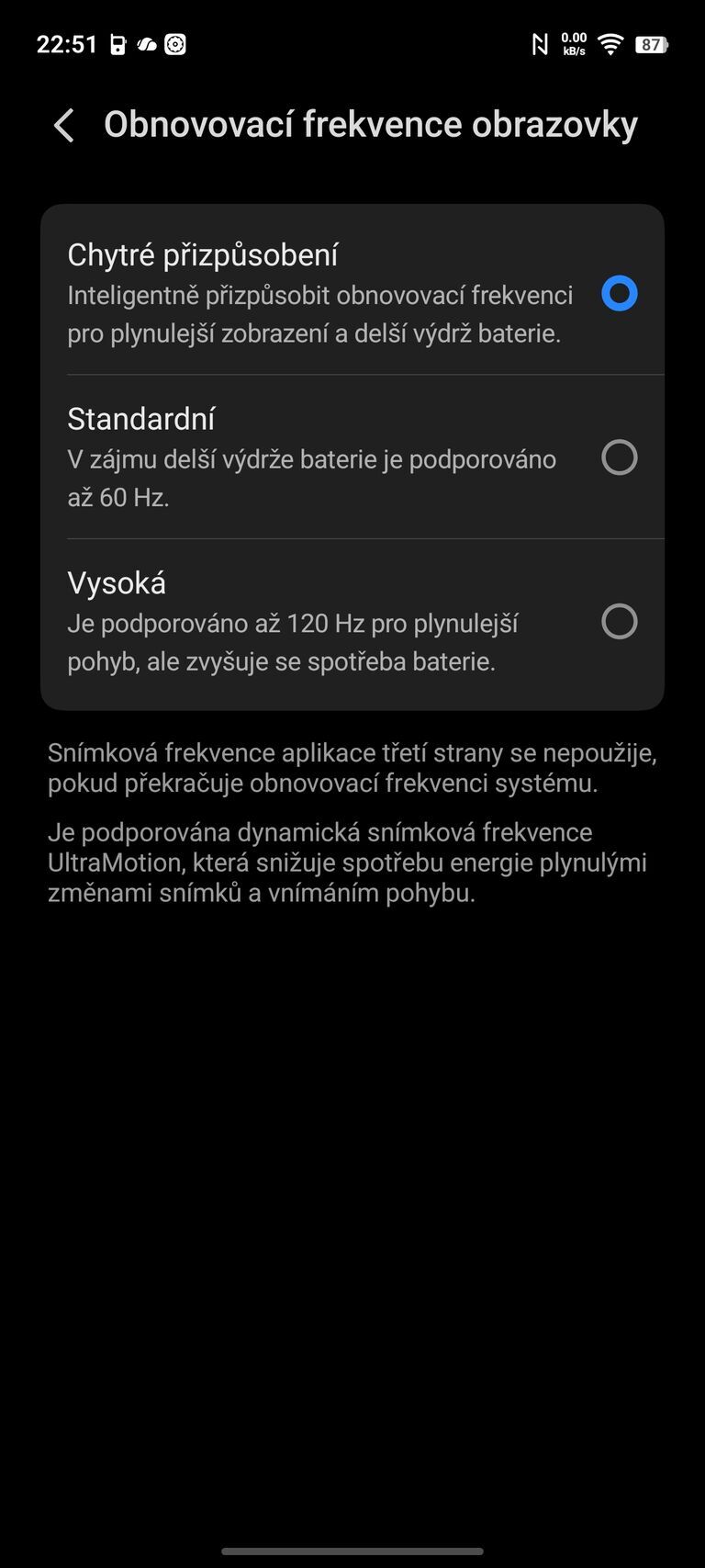Tap the status bar clock showing 22:51
The width and height of the screenshot is (705, 1568).
point(64,43)
